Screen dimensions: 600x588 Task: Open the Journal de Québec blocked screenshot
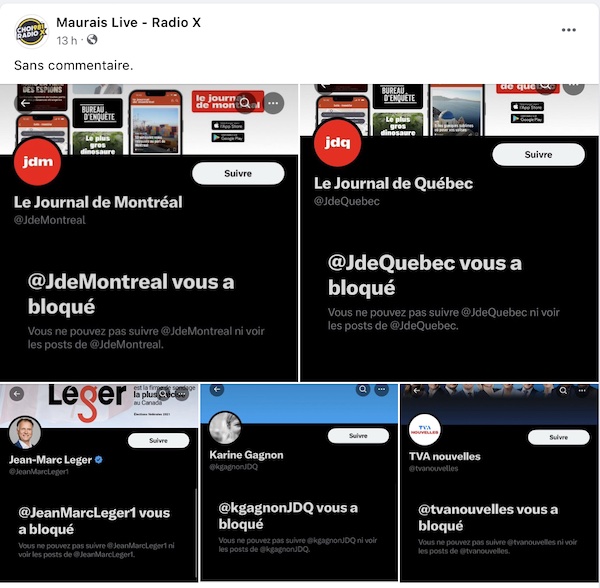pyautogui.click(x=449, y=232)
